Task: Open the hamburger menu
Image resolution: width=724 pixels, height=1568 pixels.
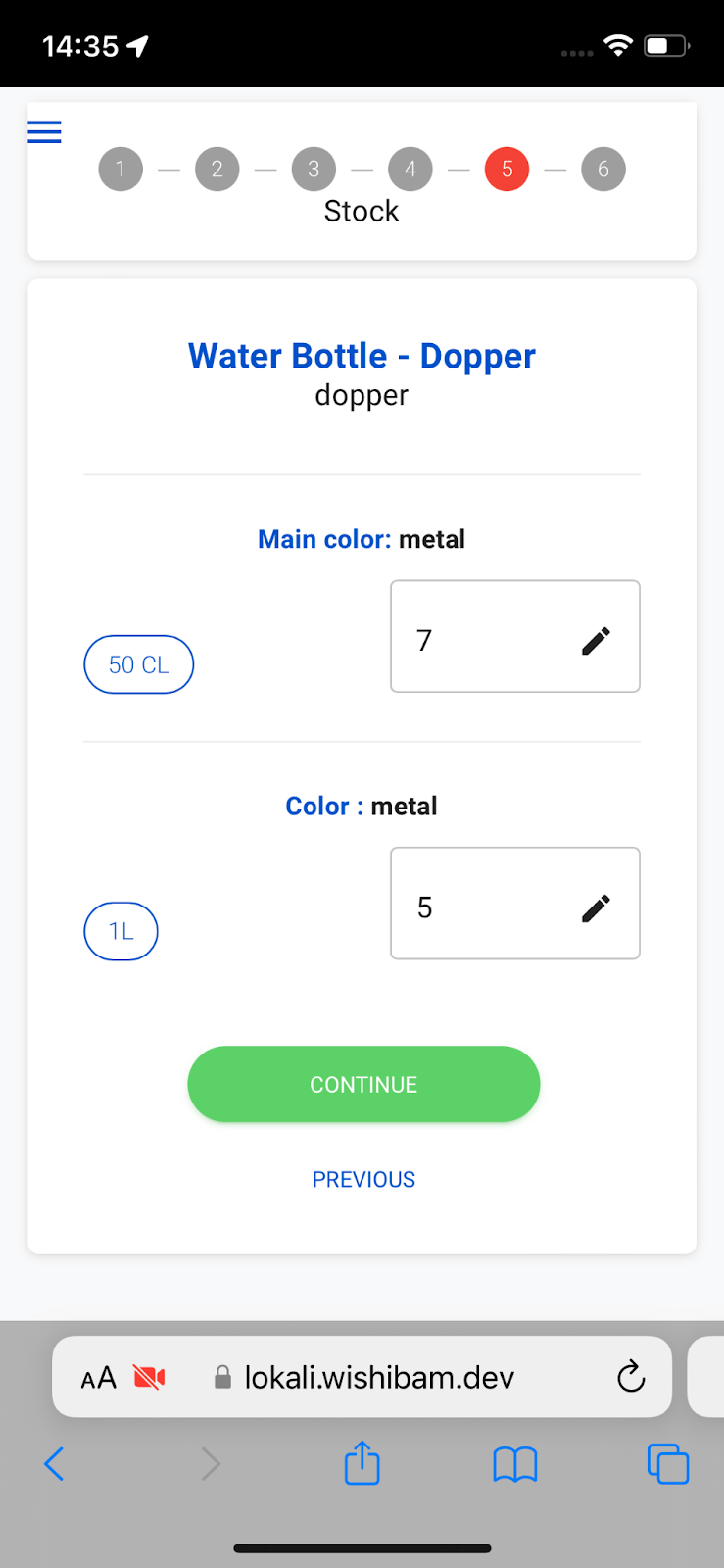Action: pos(44,131)
